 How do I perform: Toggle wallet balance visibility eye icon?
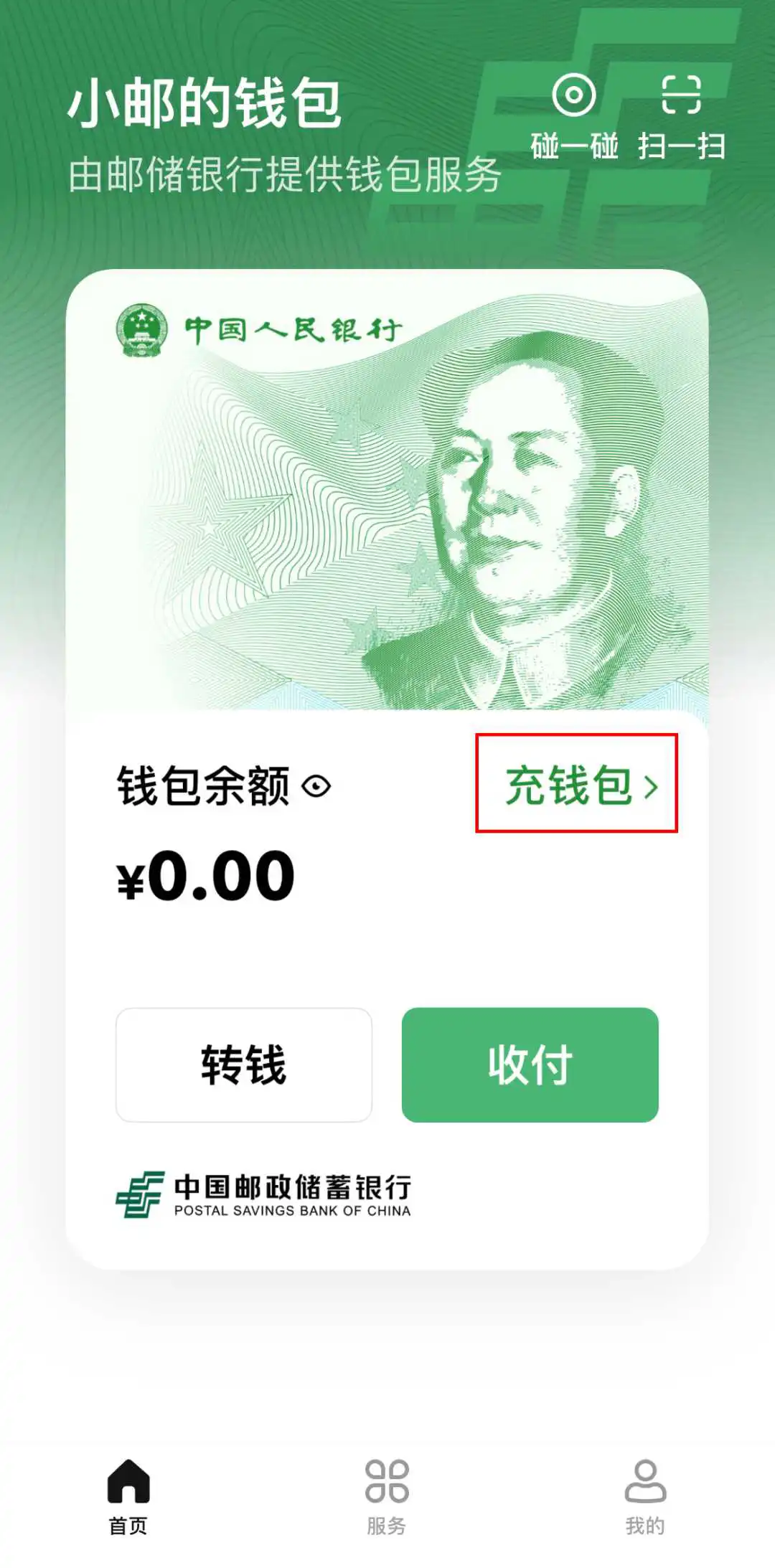[x=316, y=787]
